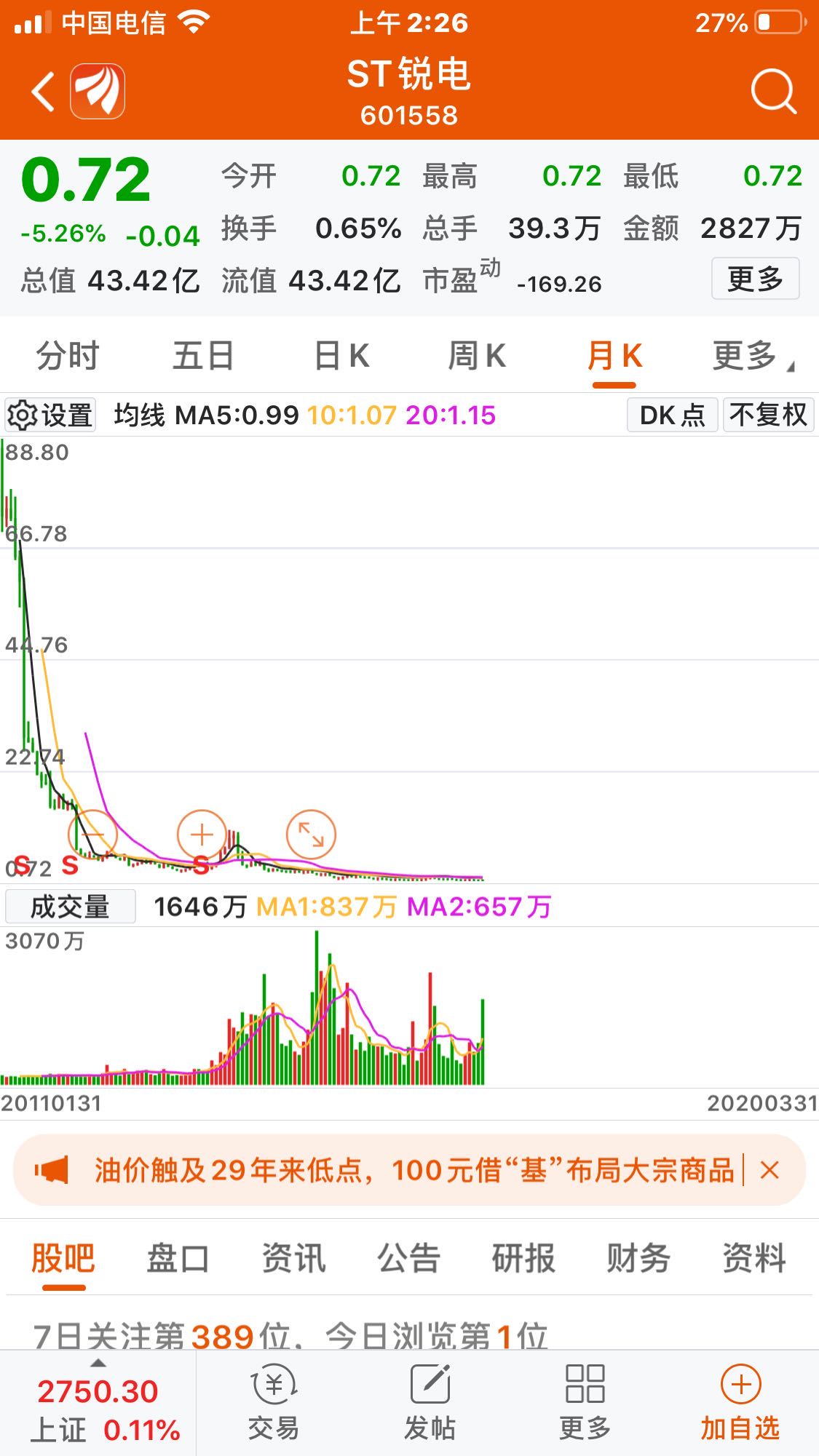Expand the chart to full screen
The height and width of the screenshot is (1456, 819).
pos(311,834)
